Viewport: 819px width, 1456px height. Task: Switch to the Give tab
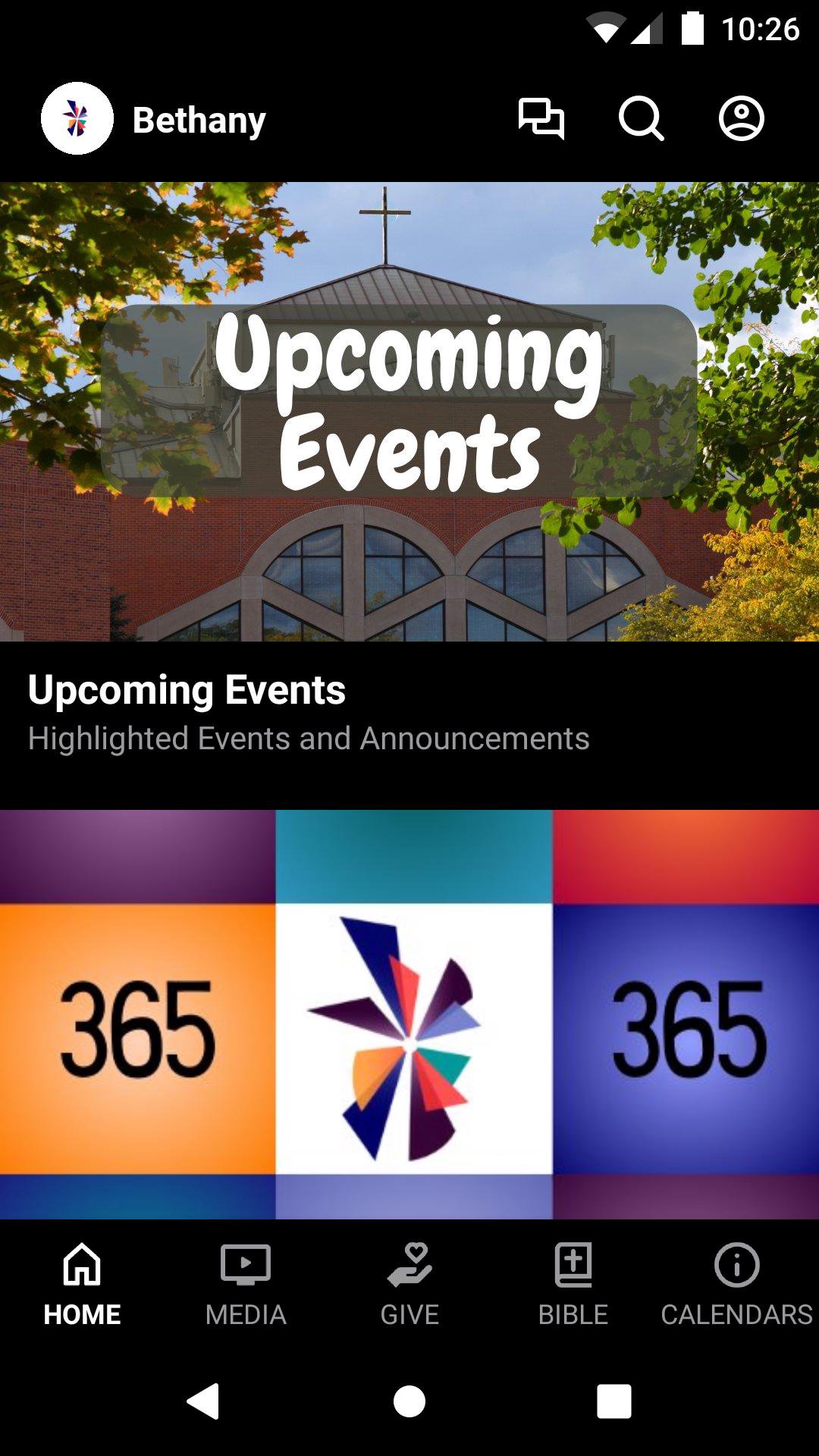point(409,1282)
